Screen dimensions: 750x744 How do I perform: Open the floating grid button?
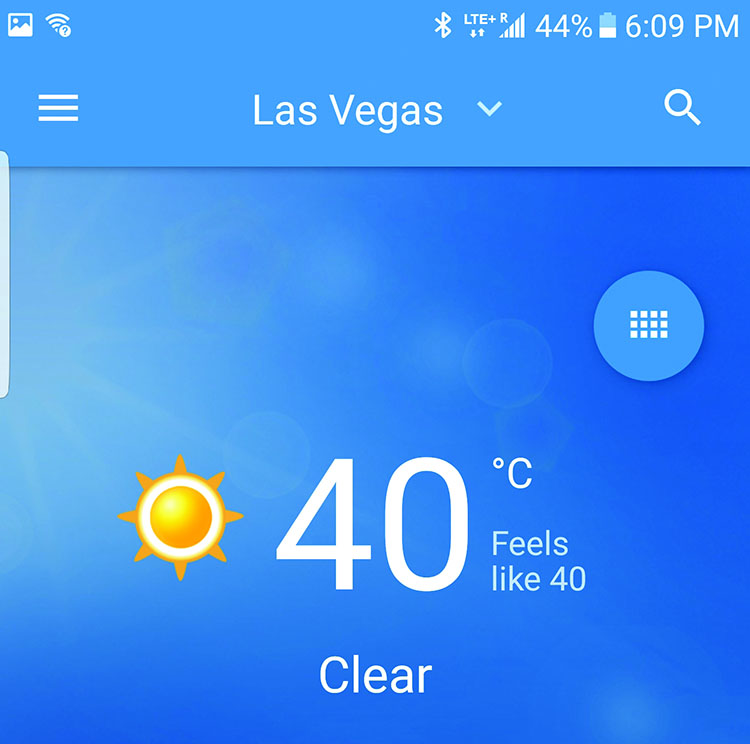point(649,325)
